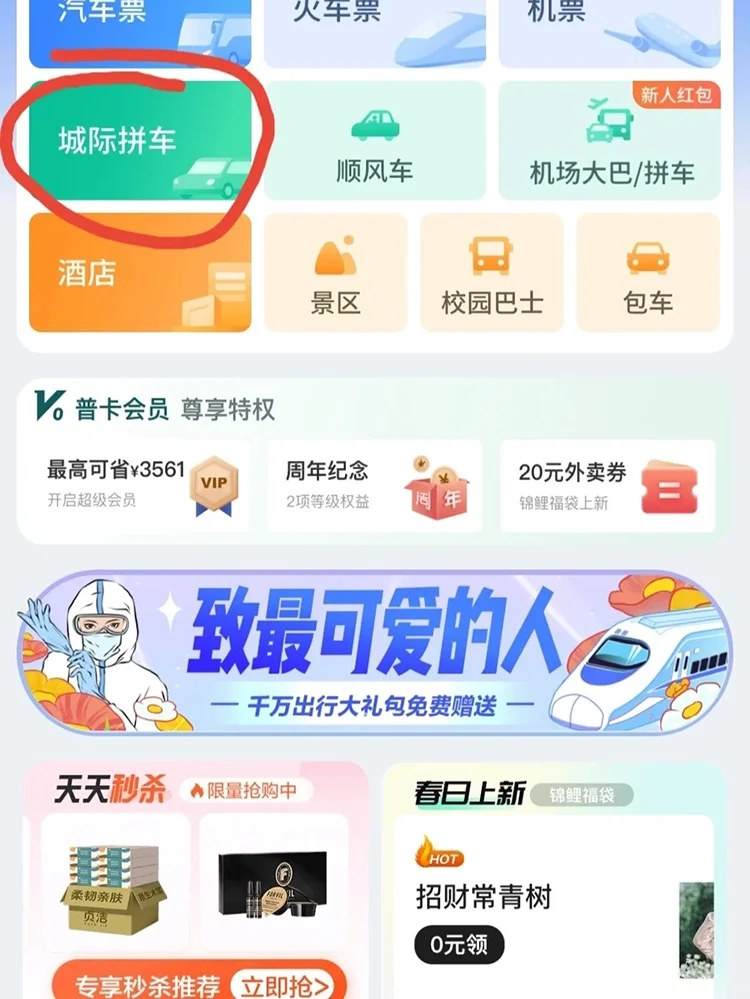Viewport: 750px width, 999px height.
Task: Open 机场大巴/拼车 airport bus
Action: pos(610,141)
